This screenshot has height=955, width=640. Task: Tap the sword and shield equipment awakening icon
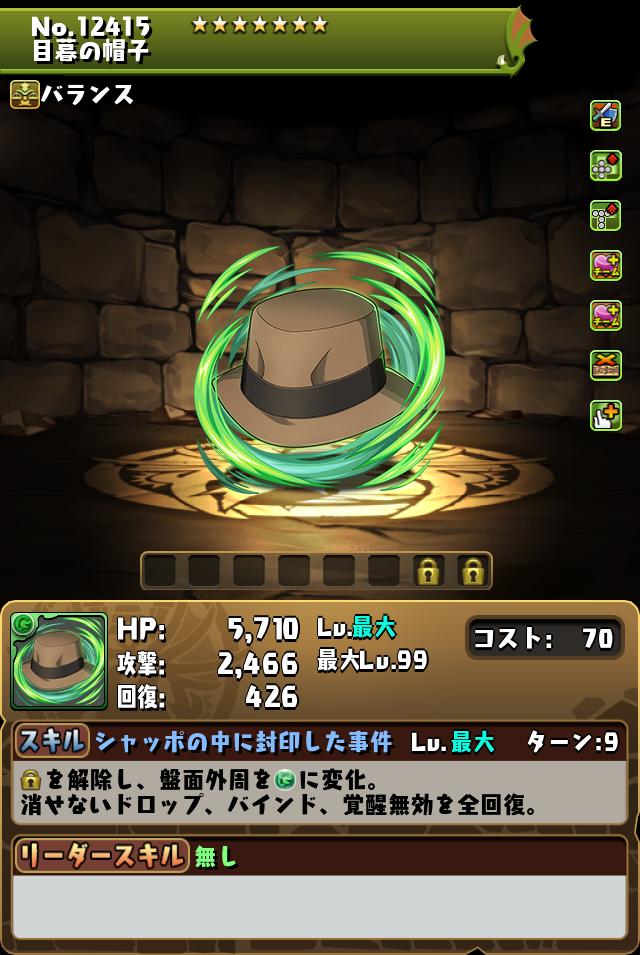pos(606,115)
